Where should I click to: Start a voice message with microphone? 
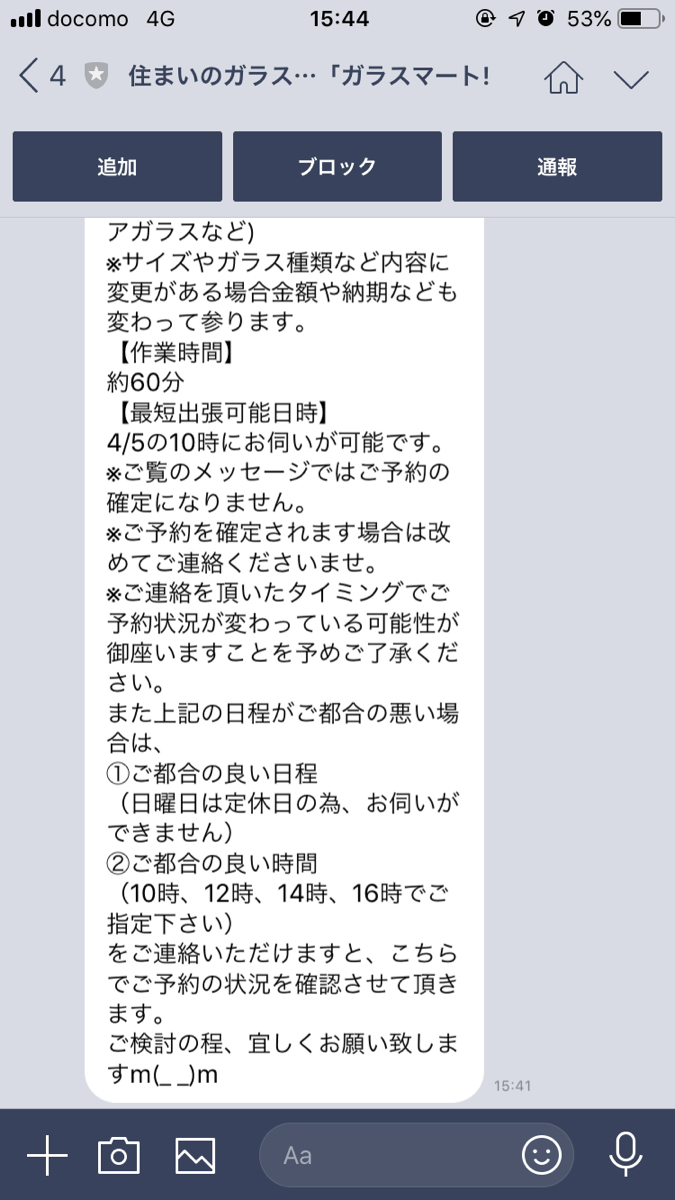pyautogui.click(x=626, y=1156)
